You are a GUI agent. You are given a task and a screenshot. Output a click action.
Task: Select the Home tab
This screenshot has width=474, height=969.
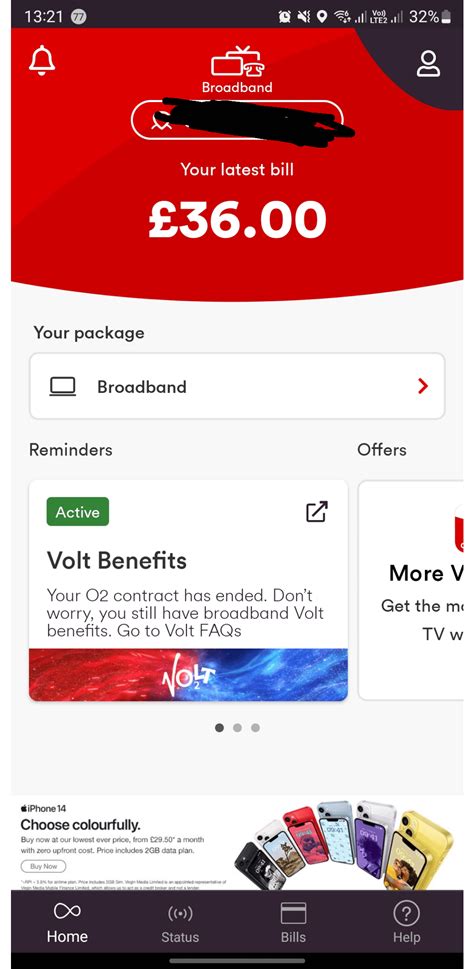pyautogui.click(x=67, y=924)
